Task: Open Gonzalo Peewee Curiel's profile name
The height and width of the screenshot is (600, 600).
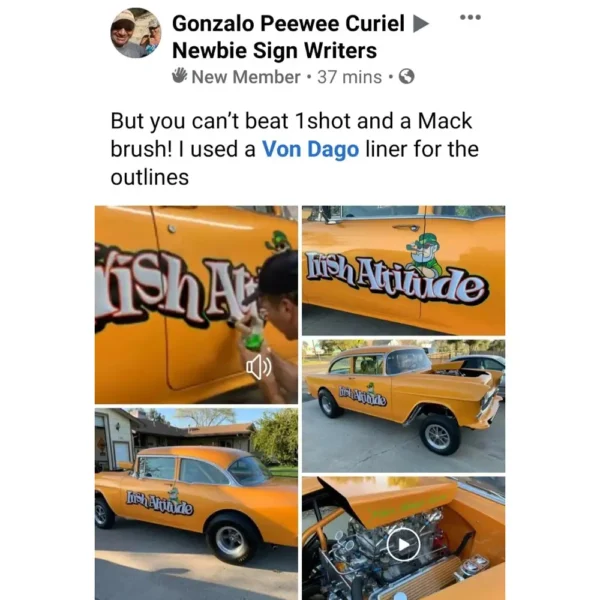Action: pos(288,22)
